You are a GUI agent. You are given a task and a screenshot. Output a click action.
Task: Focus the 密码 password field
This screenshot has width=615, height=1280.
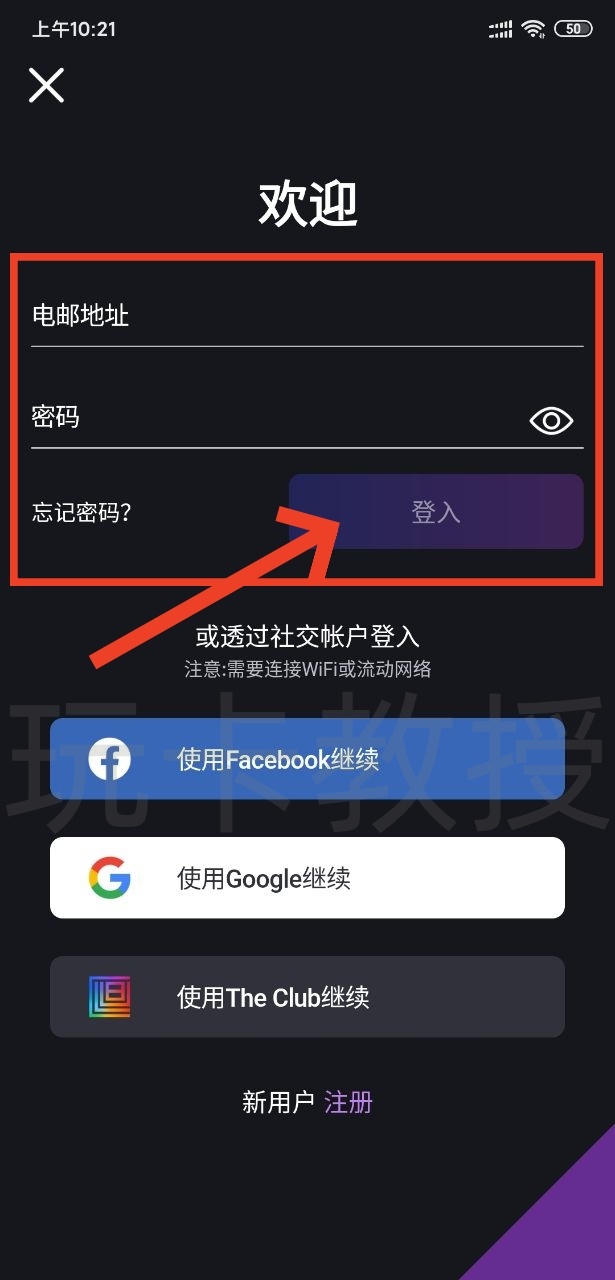[270, 418]
